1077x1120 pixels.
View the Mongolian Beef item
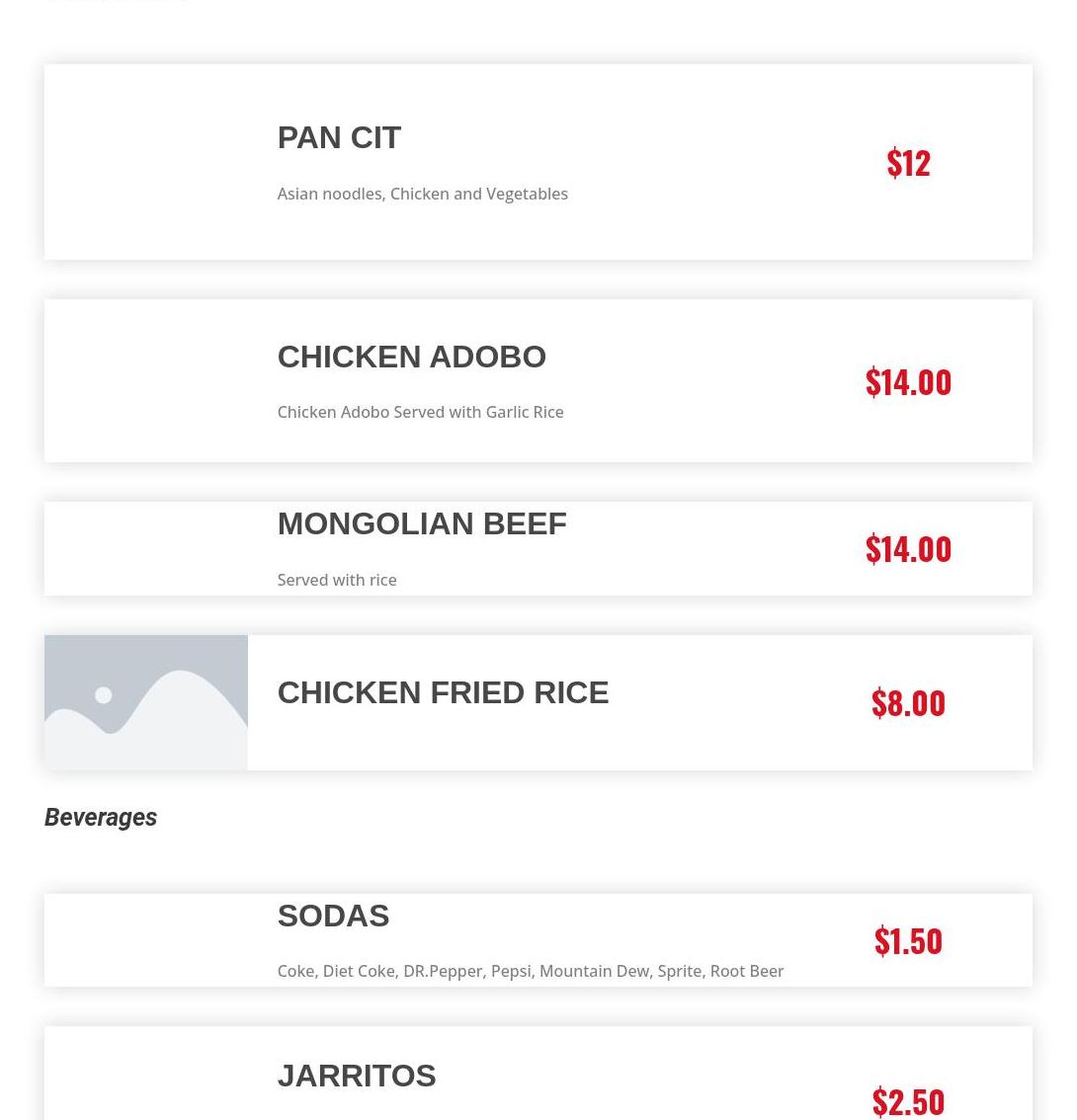[x=422, y=524]
